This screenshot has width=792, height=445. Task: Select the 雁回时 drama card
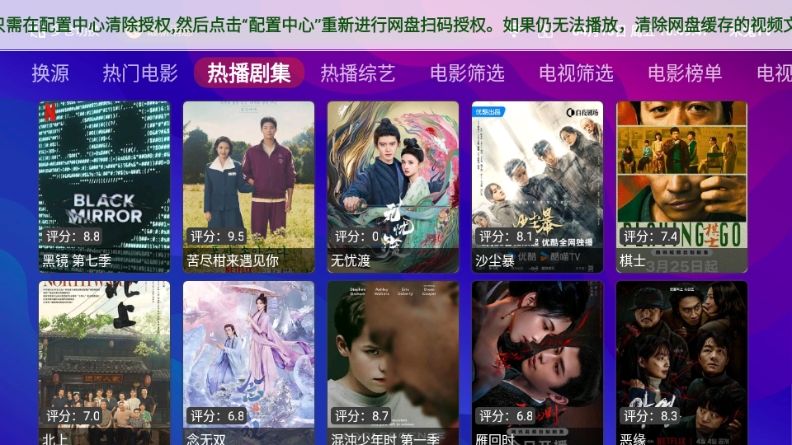pyautogui.click(x=537, y=364)
